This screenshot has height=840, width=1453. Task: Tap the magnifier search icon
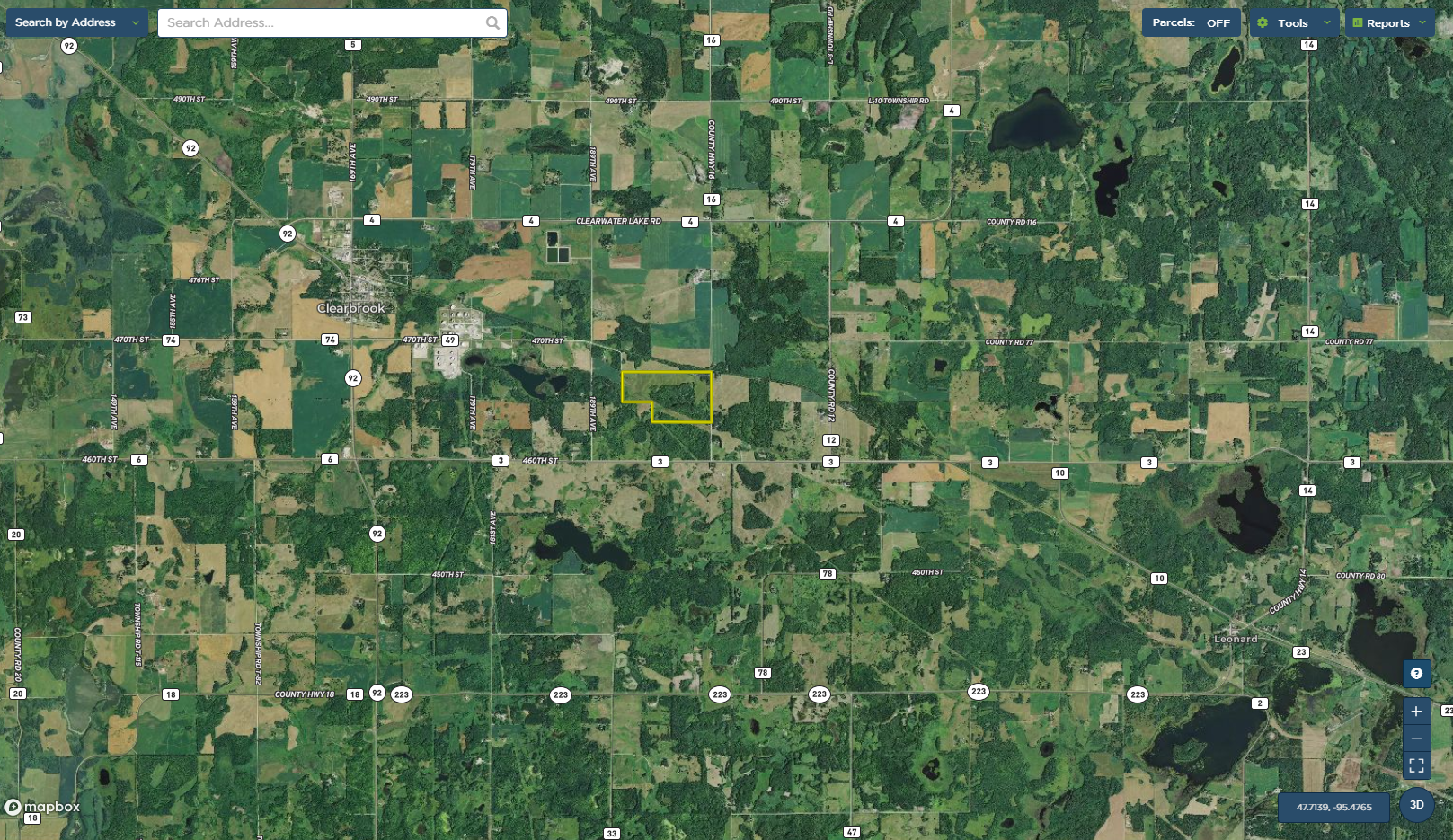tap(492, 22)
